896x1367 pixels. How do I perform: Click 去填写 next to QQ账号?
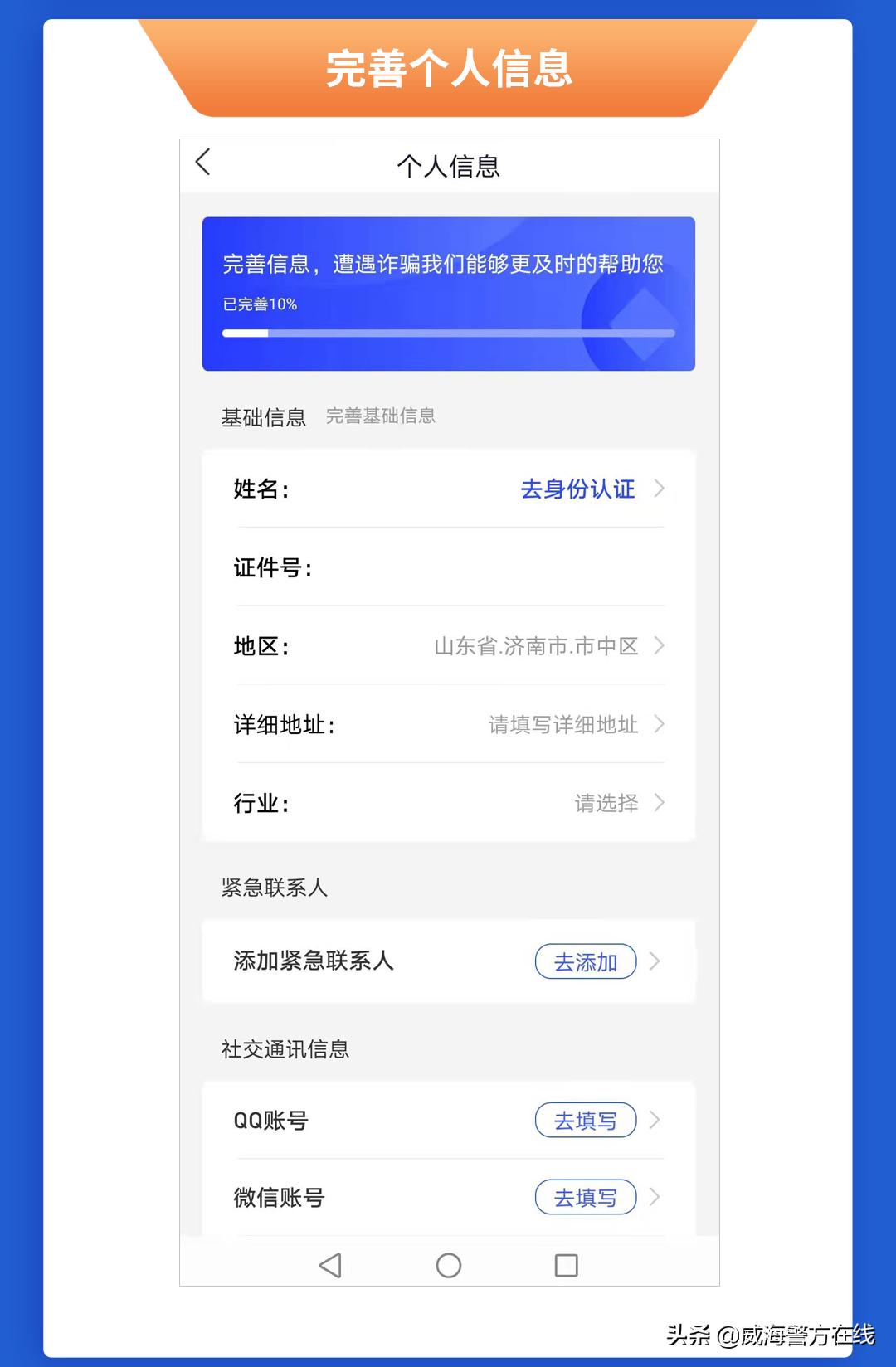586,1120
